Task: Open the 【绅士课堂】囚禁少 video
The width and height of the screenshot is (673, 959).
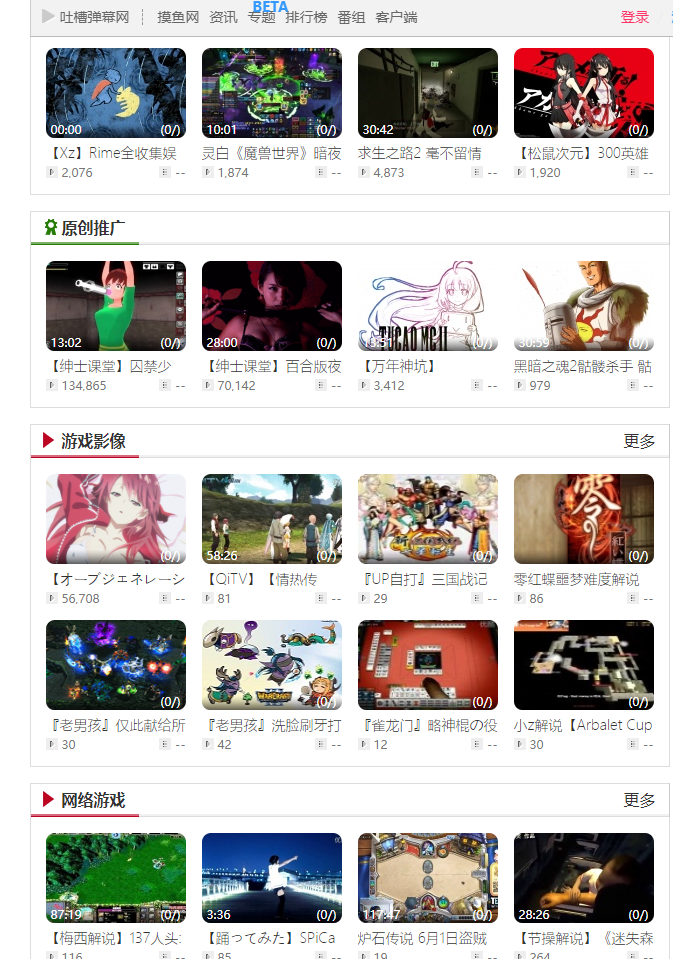Action: point(116,306)
